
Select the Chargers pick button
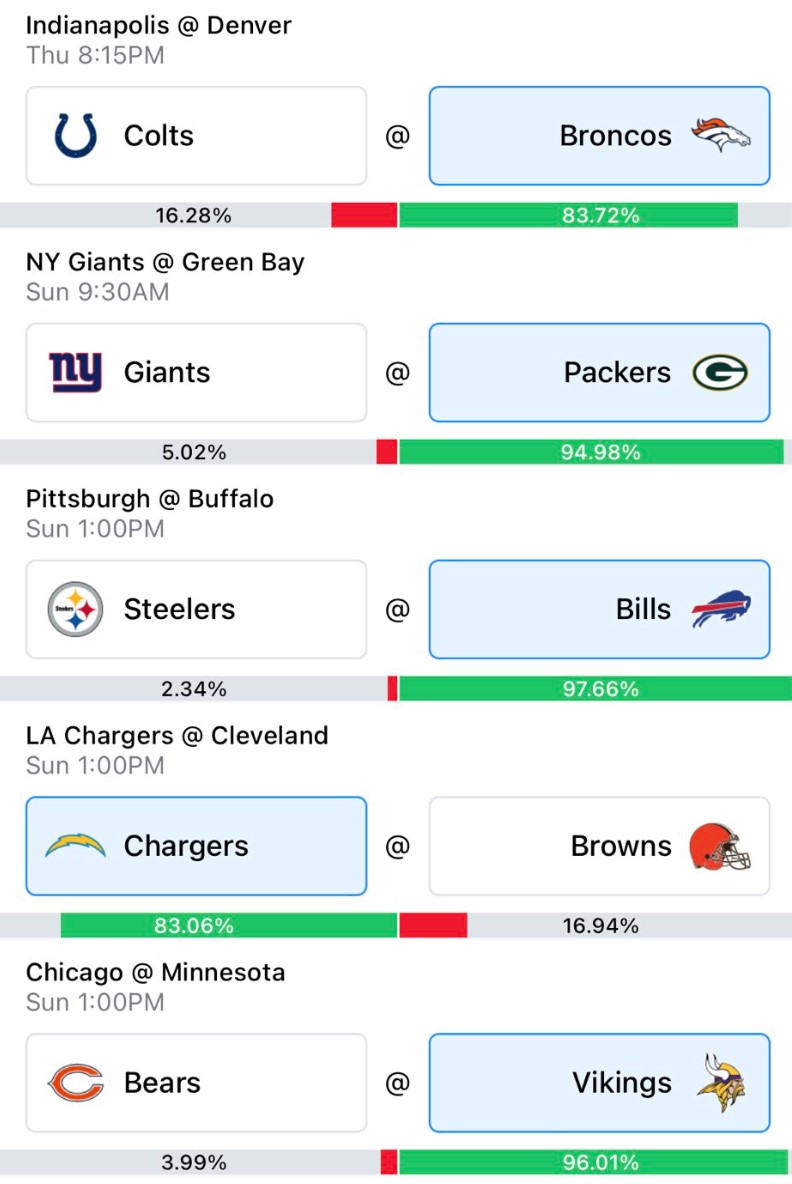[196, 846]
